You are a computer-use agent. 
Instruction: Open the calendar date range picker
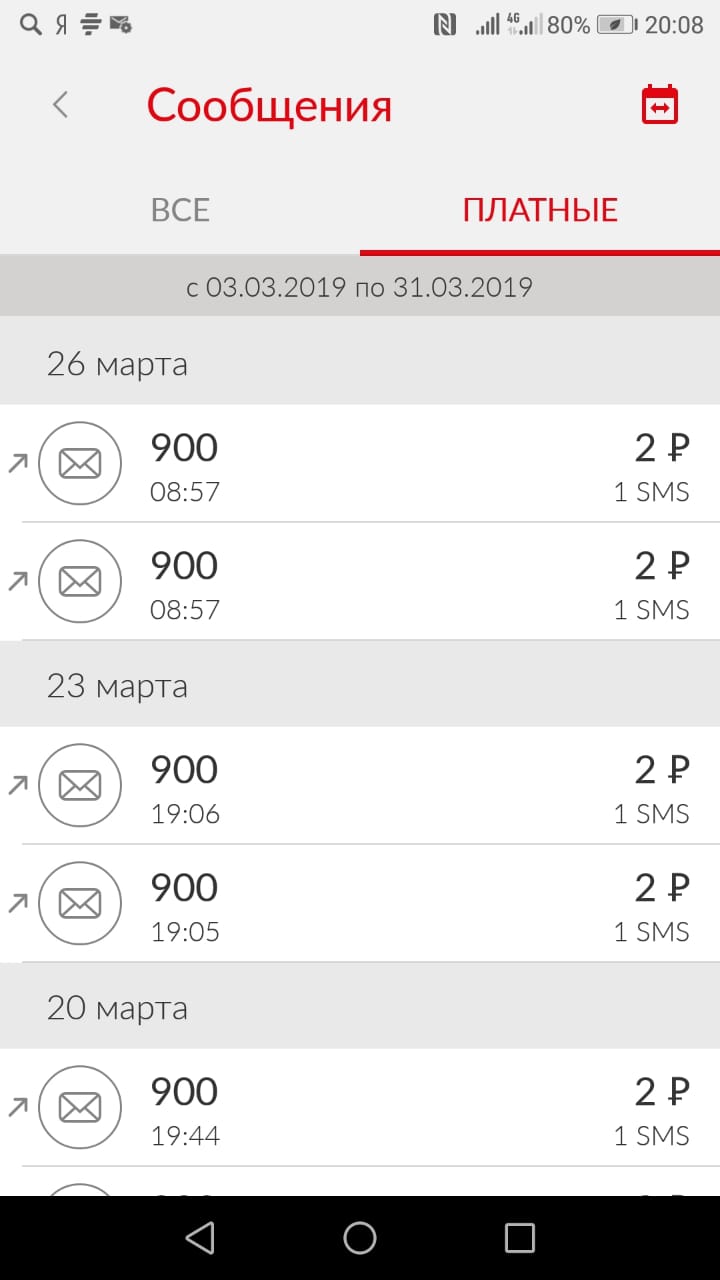click(659, 105)
